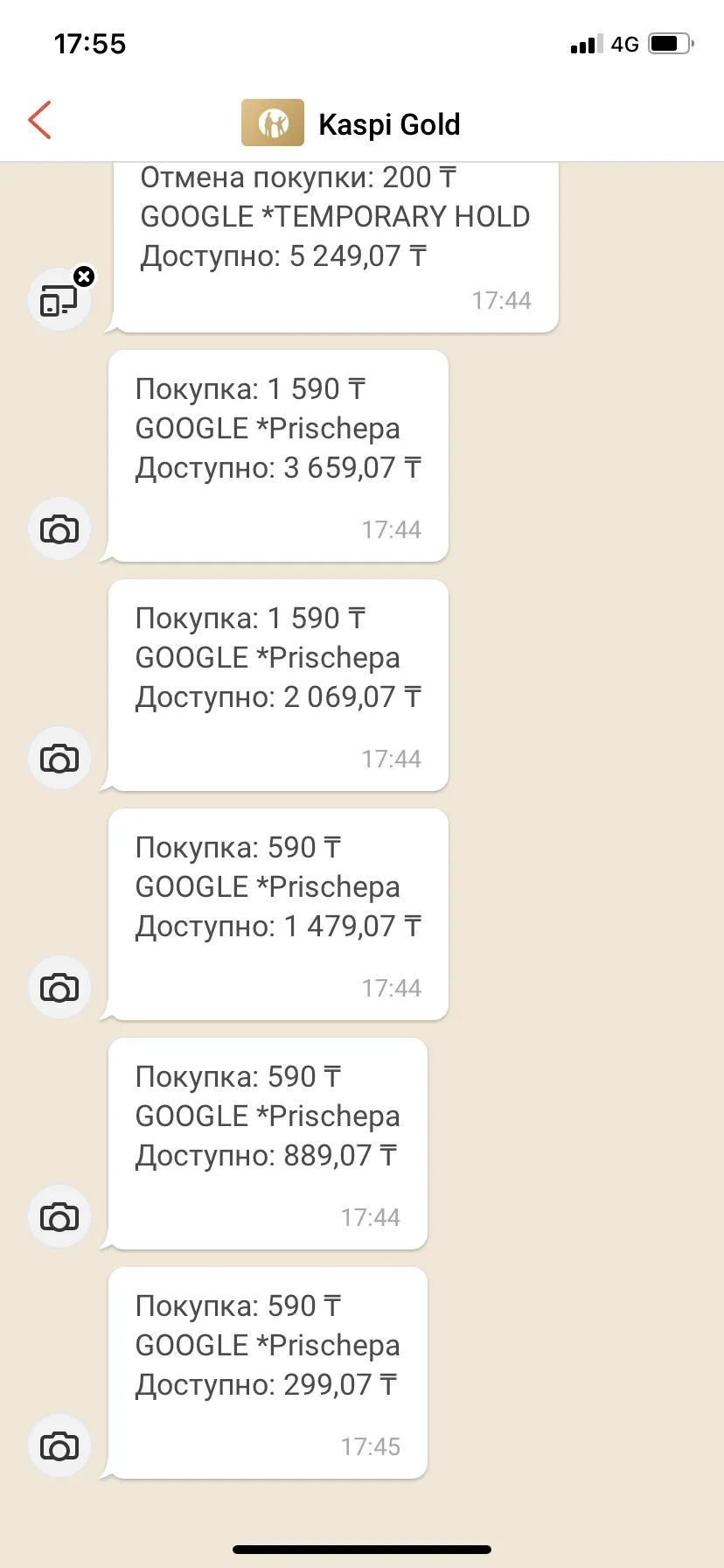Open the camera icon beside the 3 659,07 ₸ purchase
724x1568 pixels.
(60, 528)
